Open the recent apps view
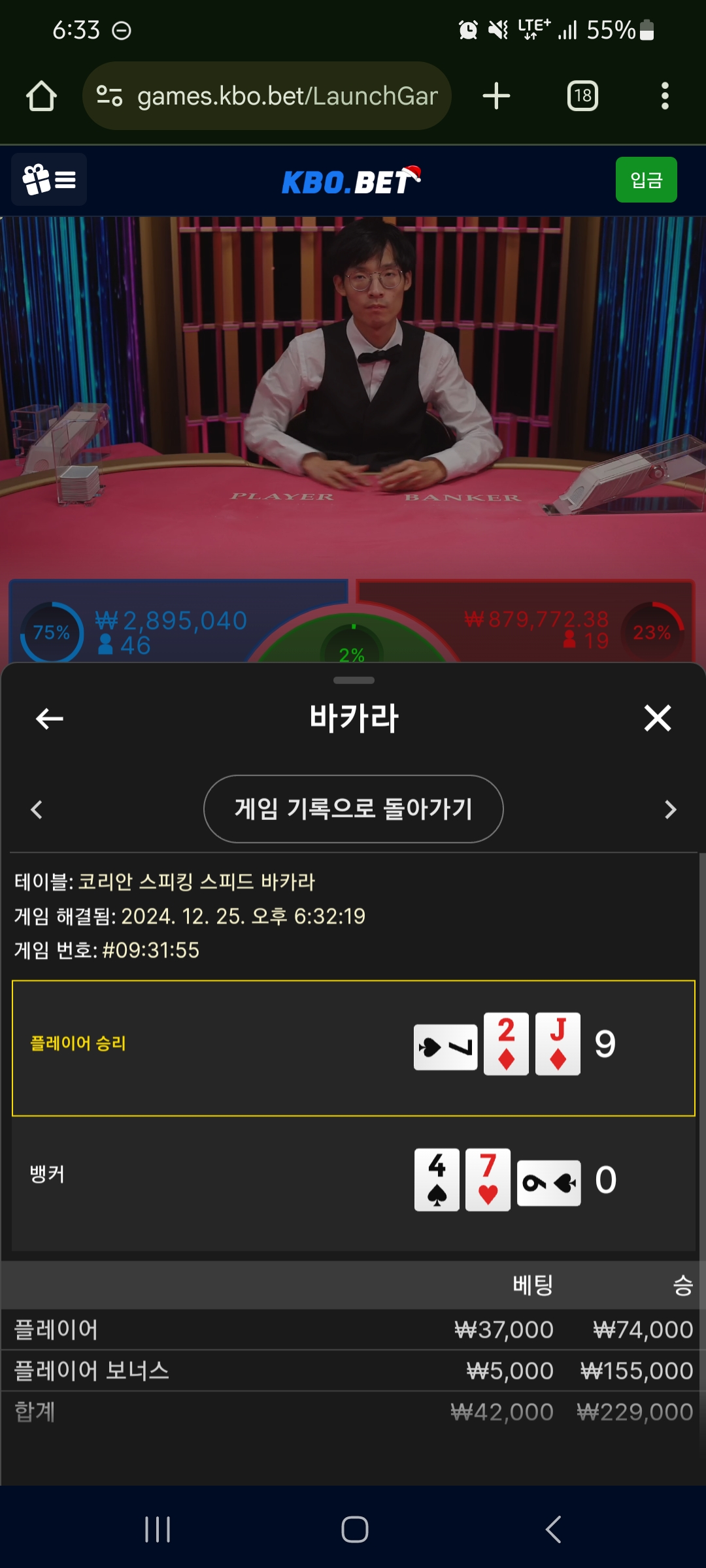Screen dimensions: 706x1568 (x=158, y=1529)
